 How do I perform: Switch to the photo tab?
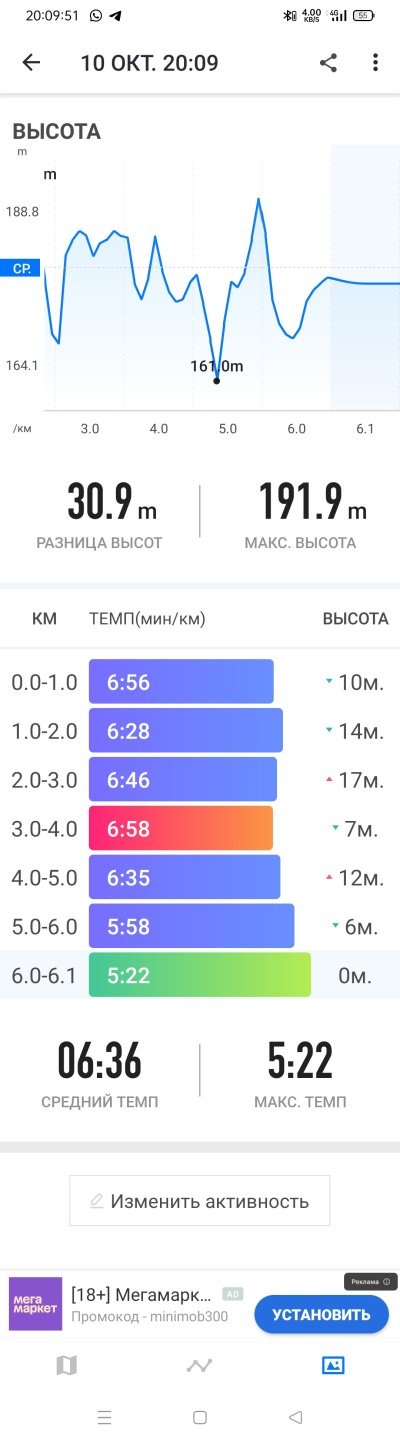coord(333,1365)
